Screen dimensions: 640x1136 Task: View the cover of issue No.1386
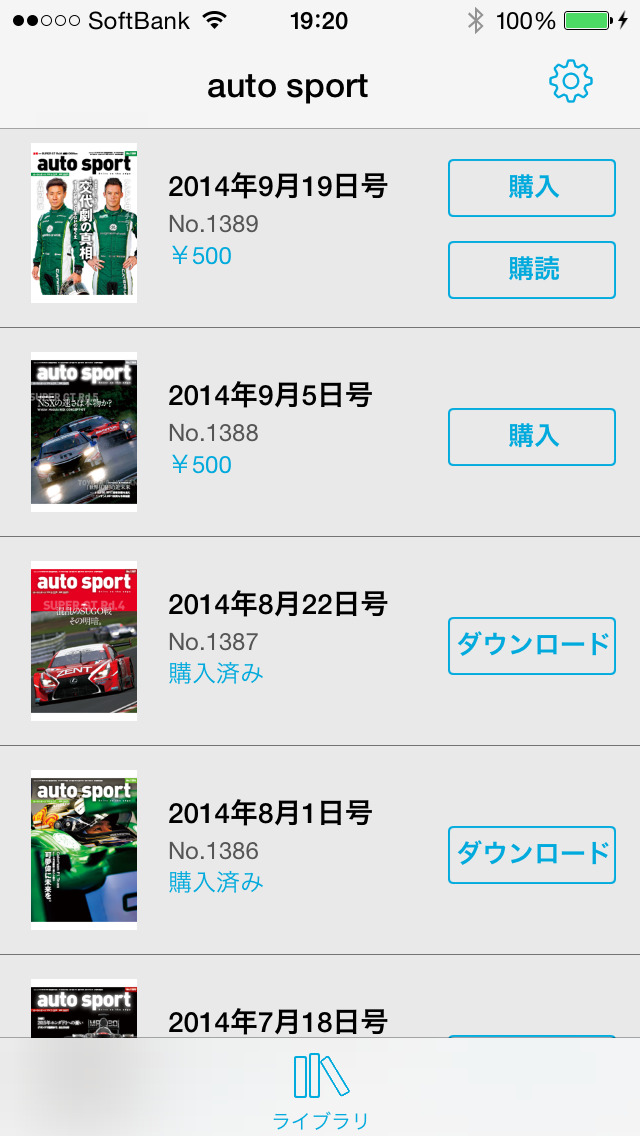pos(84,850)
